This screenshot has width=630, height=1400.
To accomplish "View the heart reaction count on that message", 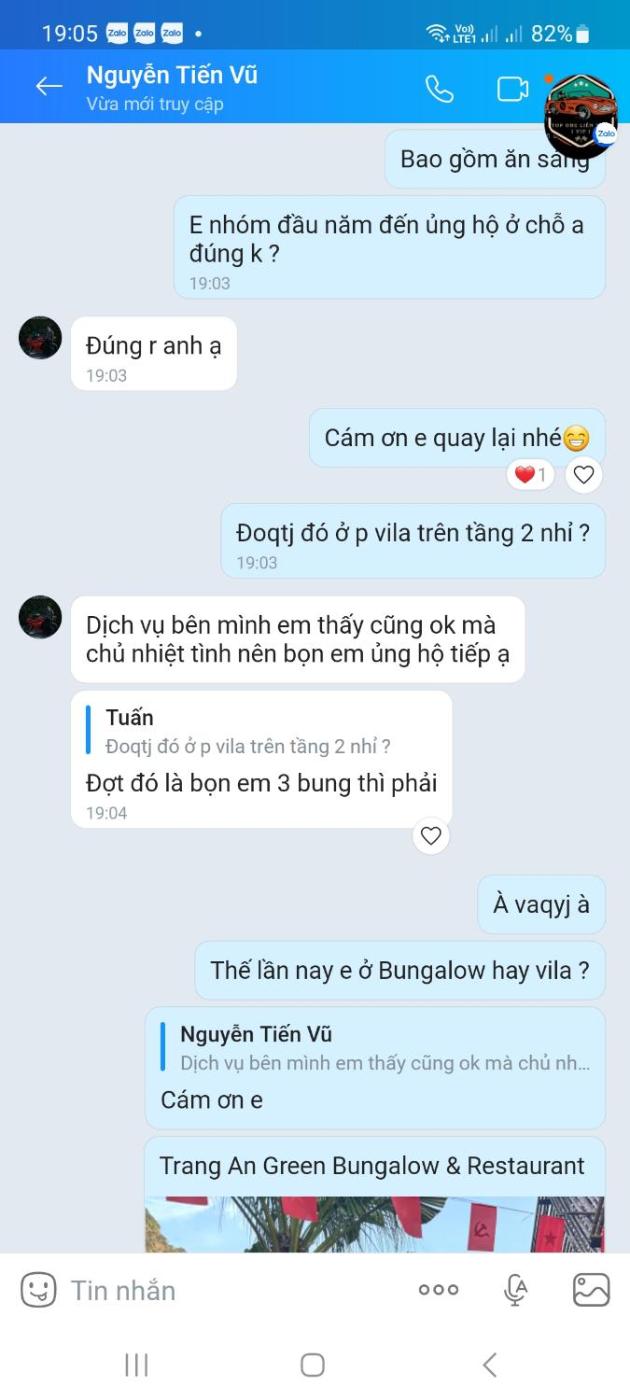I will tap(530, 475).
